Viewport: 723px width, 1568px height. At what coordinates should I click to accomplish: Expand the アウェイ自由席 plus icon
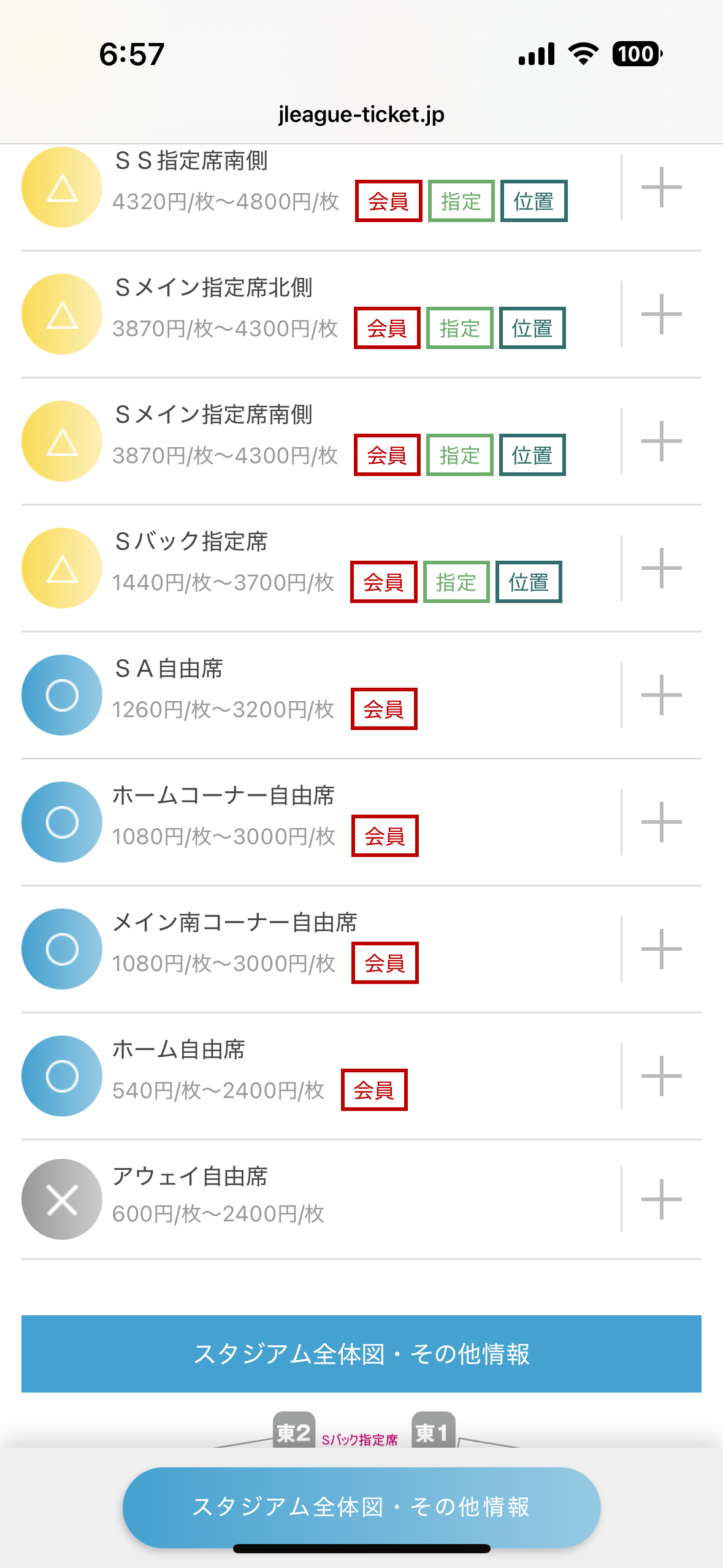pyautogui.click(x=661, y=1199)
